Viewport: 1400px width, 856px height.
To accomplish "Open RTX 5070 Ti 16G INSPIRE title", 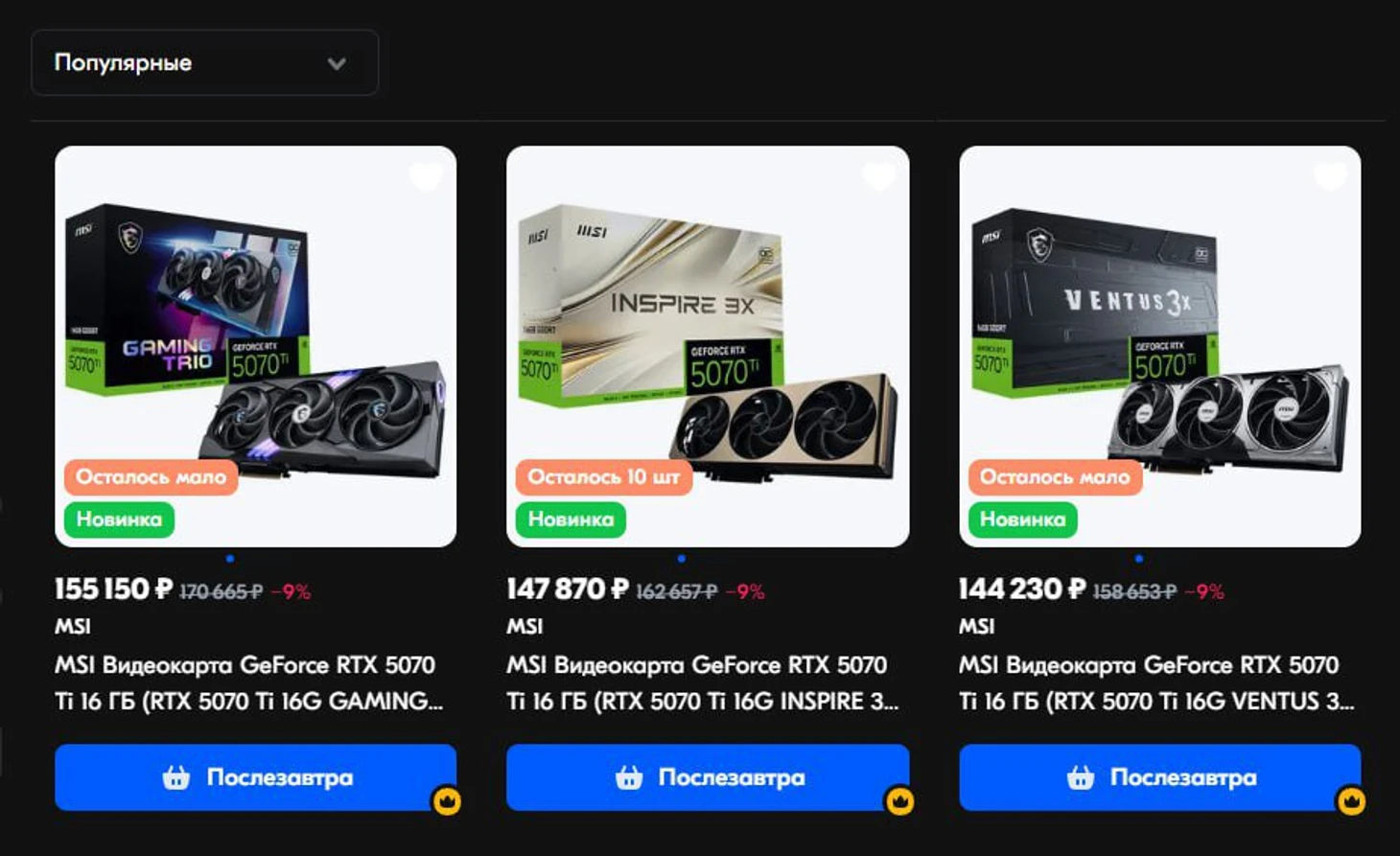I will pos(700,683).
